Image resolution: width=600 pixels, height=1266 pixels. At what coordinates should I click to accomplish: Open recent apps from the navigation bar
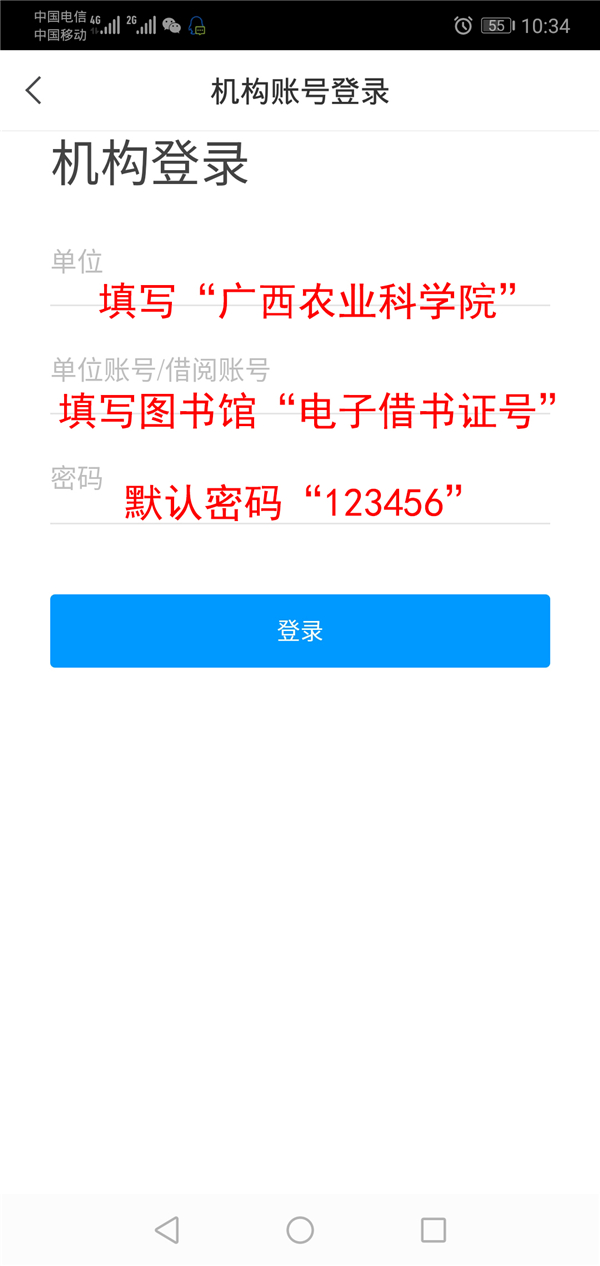coord(433,1230)
